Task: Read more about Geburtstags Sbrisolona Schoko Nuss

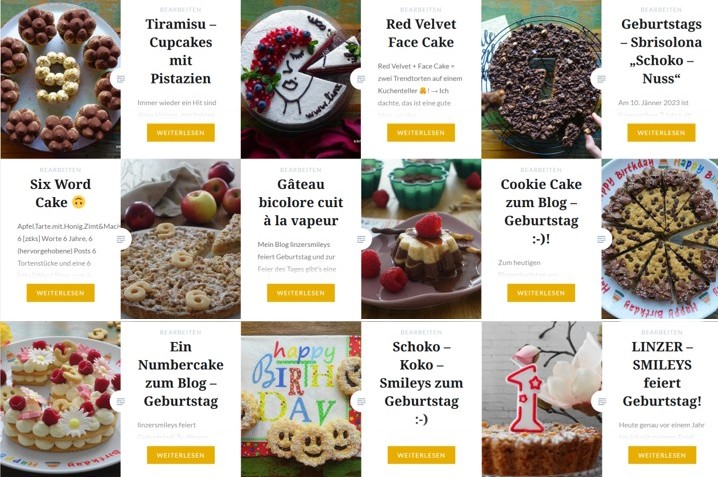Action: pyautogui.click(x=661, y=132)
